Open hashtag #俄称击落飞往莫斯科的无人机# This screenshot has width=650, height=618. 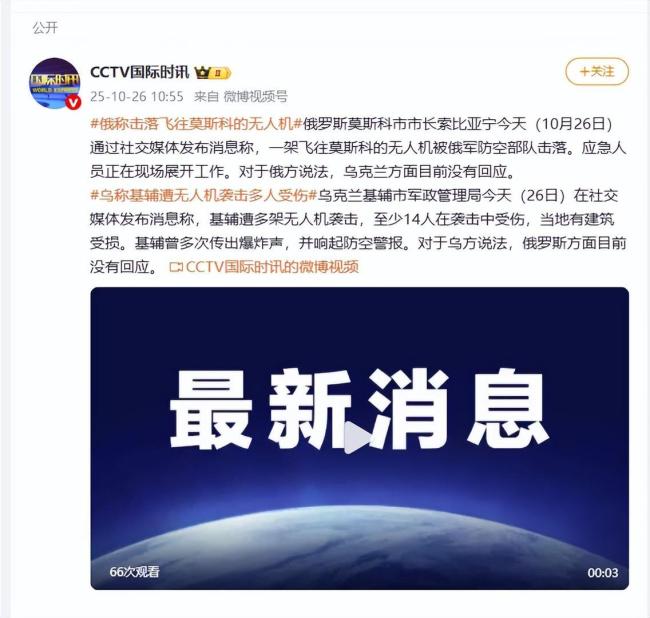pos(195,124)
